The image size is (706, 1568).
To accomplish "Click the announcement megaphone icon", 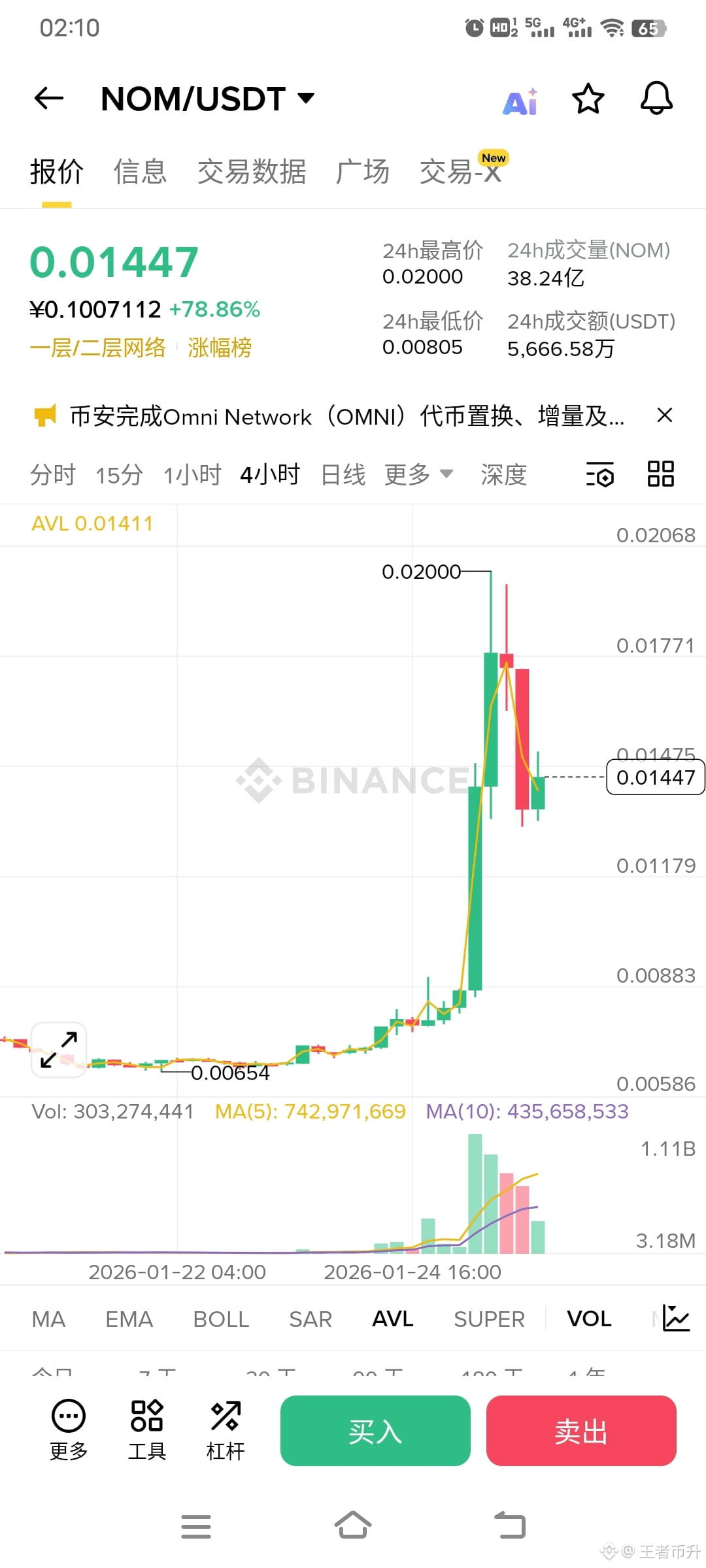I will pos(44,416).
